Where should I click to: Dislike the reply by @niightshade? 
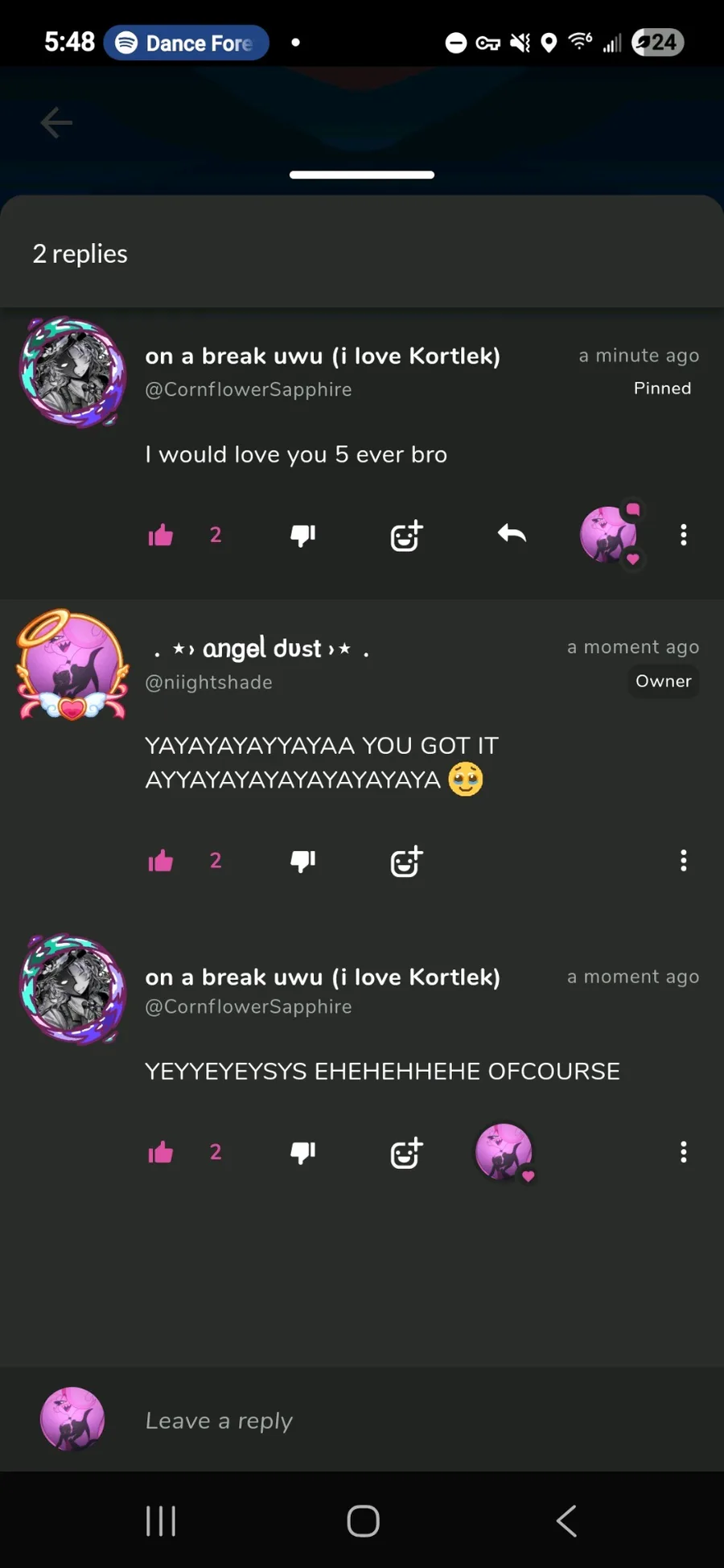303,861
